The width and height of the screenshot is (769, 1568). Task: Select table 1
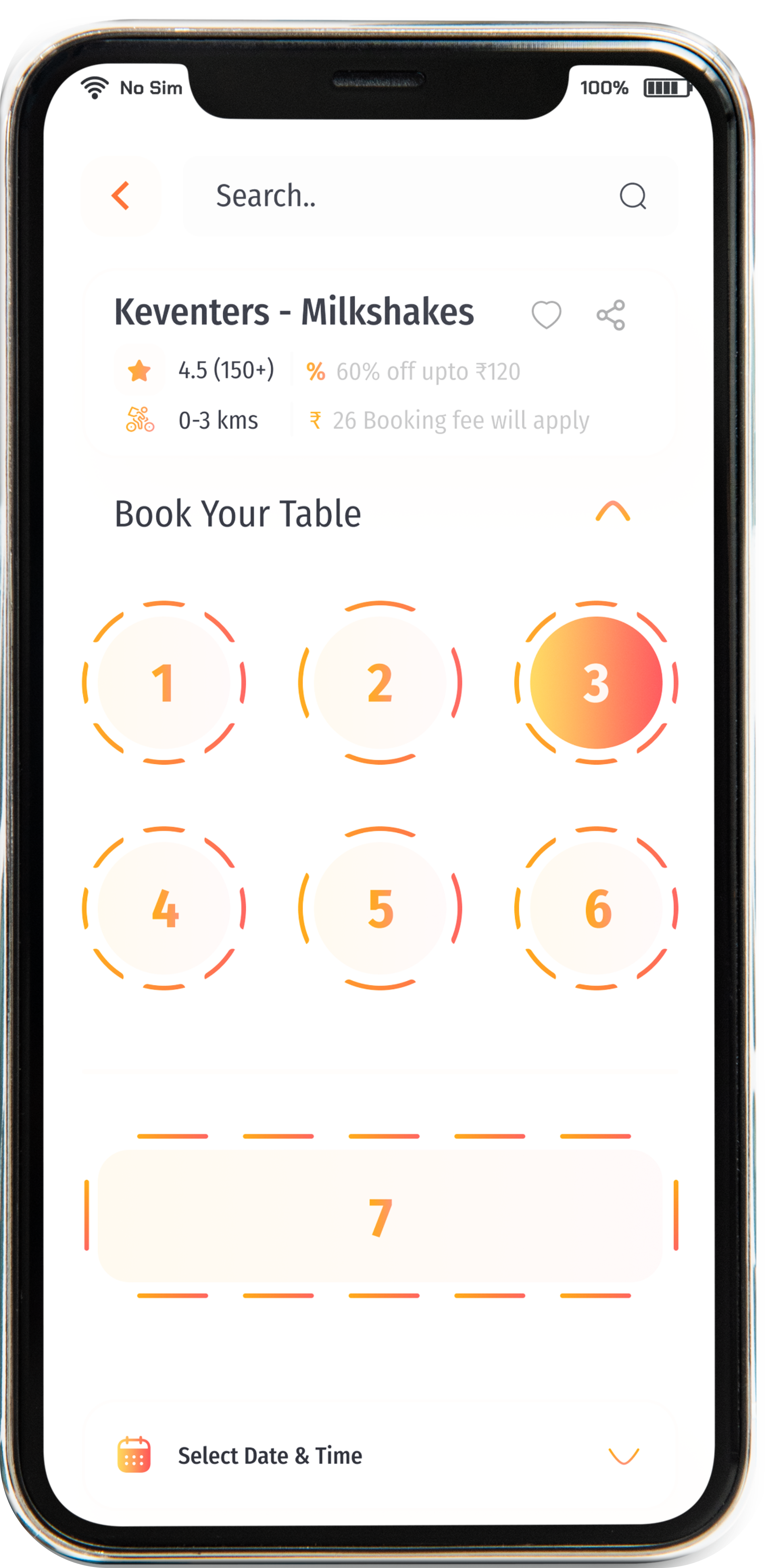click(164, 682)
